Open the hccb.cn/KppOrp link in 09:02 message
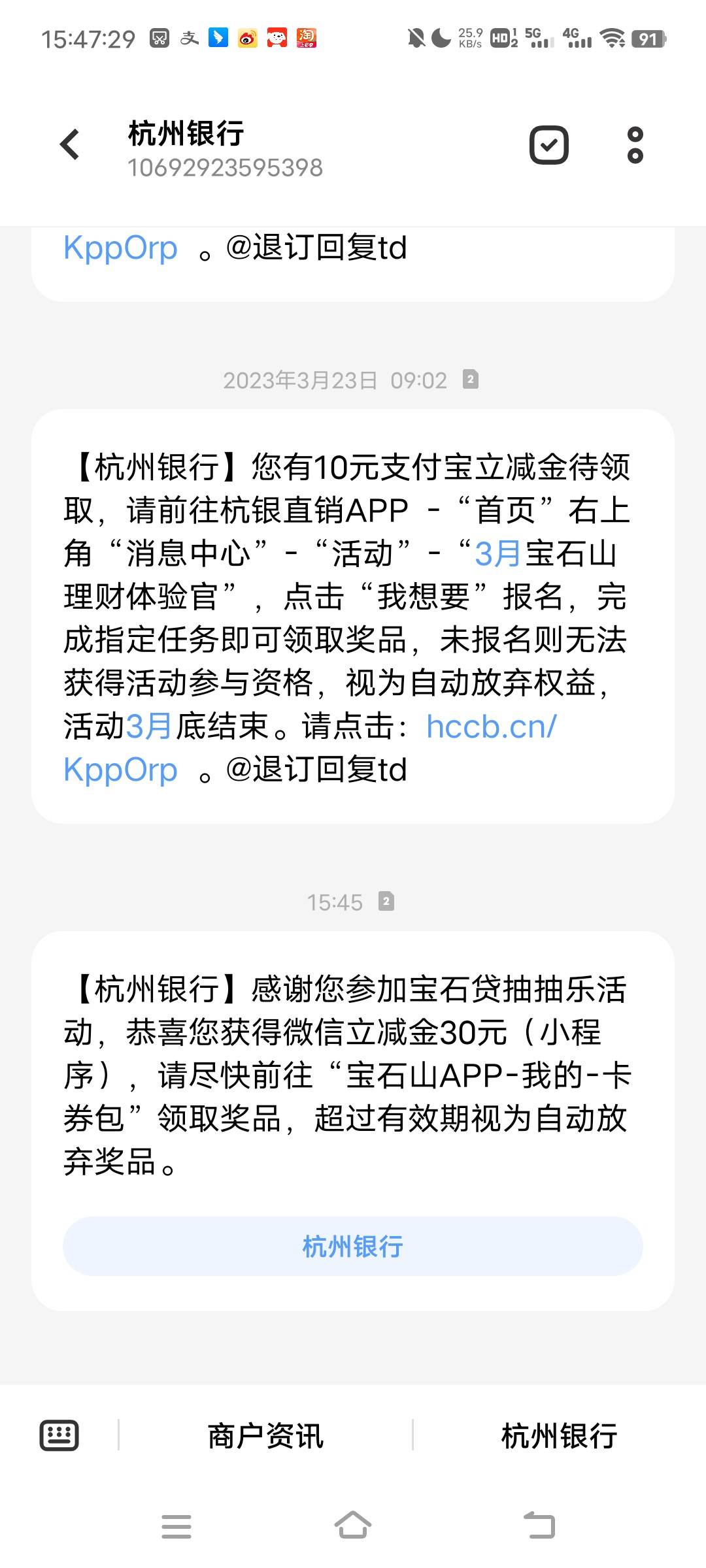Viewport: 706px width, 1568px height. click(491, 727)
